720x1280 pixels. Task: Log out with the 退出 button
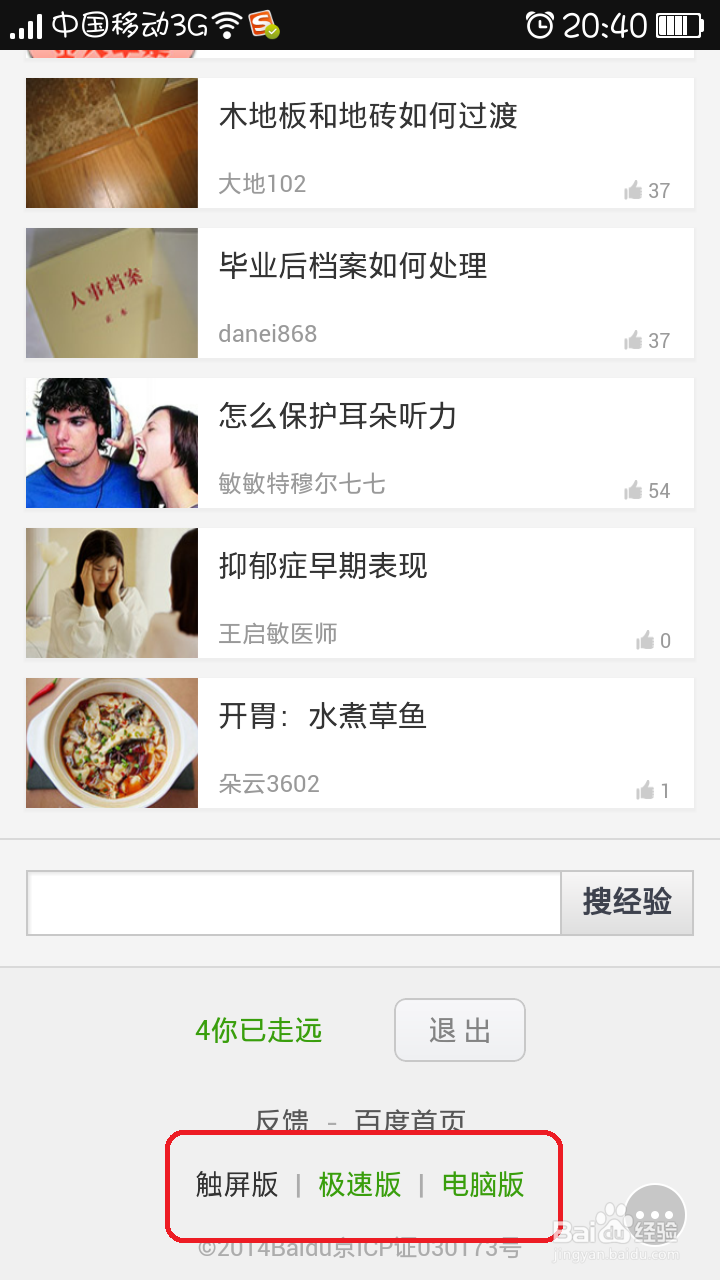point(460,1030)
